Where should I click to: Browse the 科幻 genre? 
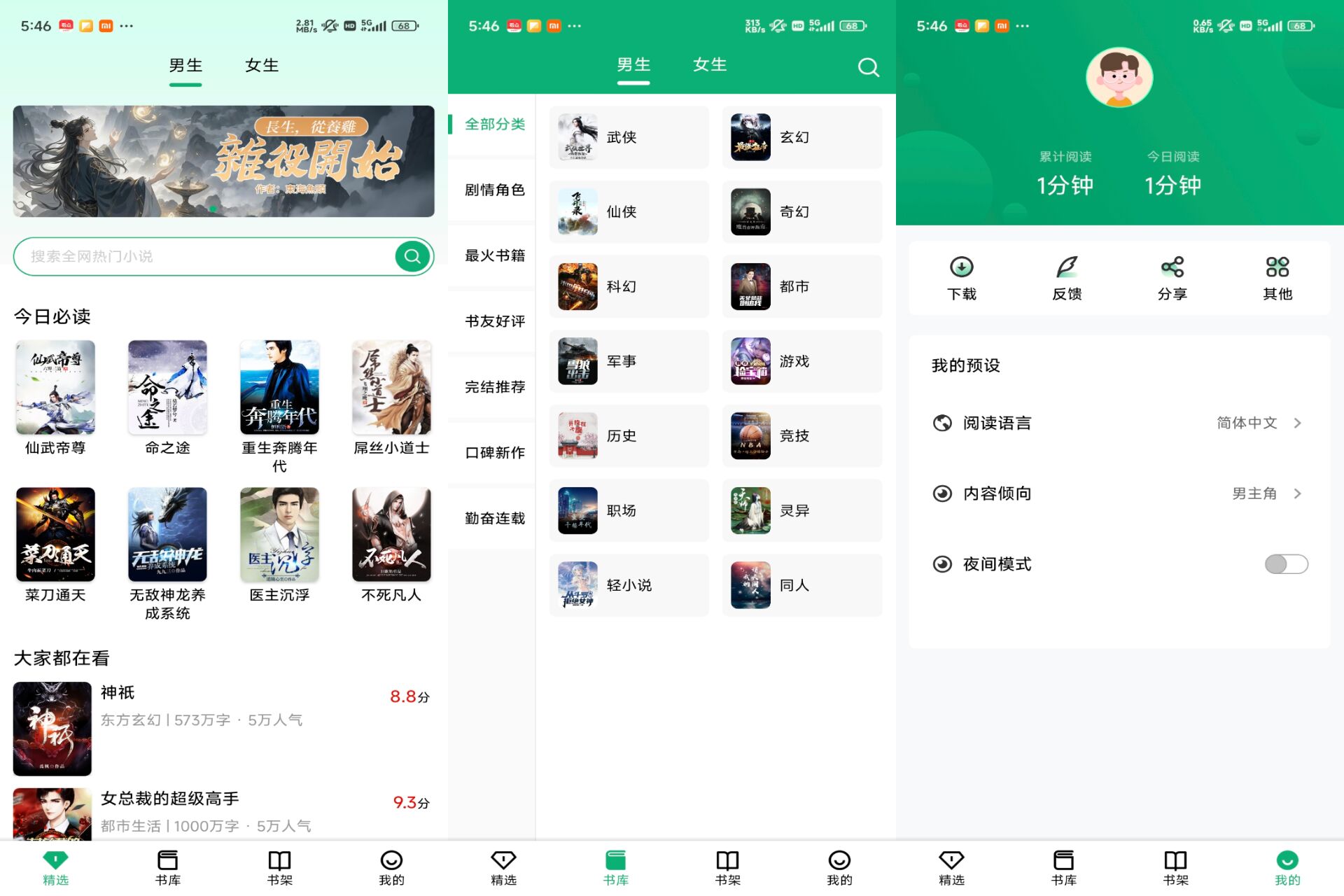629,286
